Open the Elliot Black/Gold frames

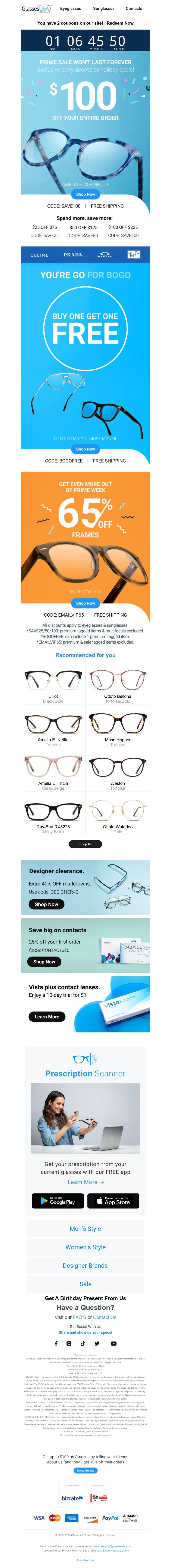(x=53, y=685)
